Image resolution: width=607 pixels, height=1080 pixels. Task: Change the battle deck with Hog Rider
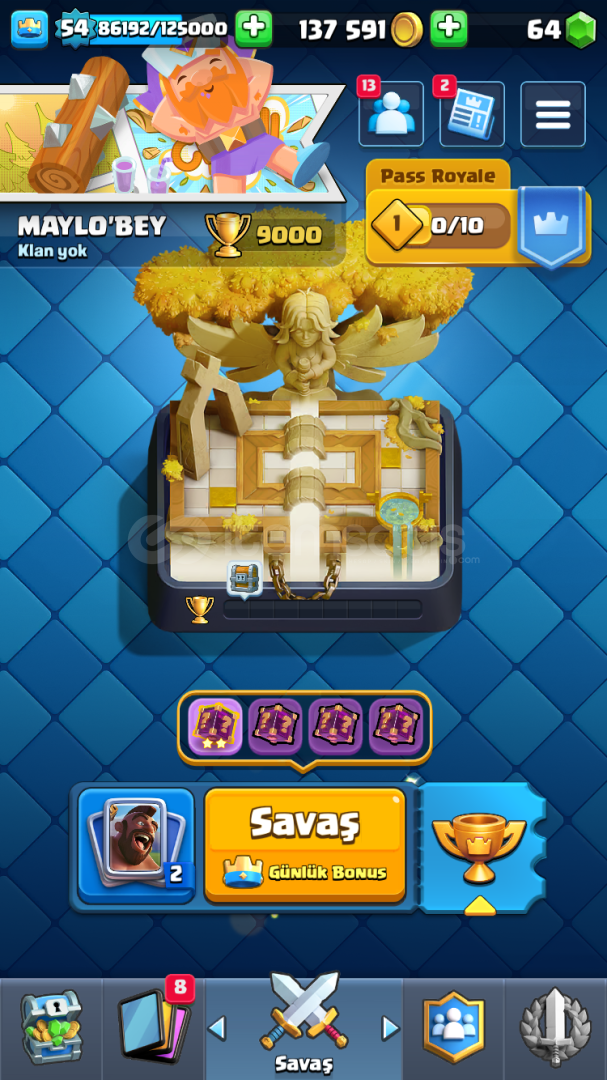[136, 846]
